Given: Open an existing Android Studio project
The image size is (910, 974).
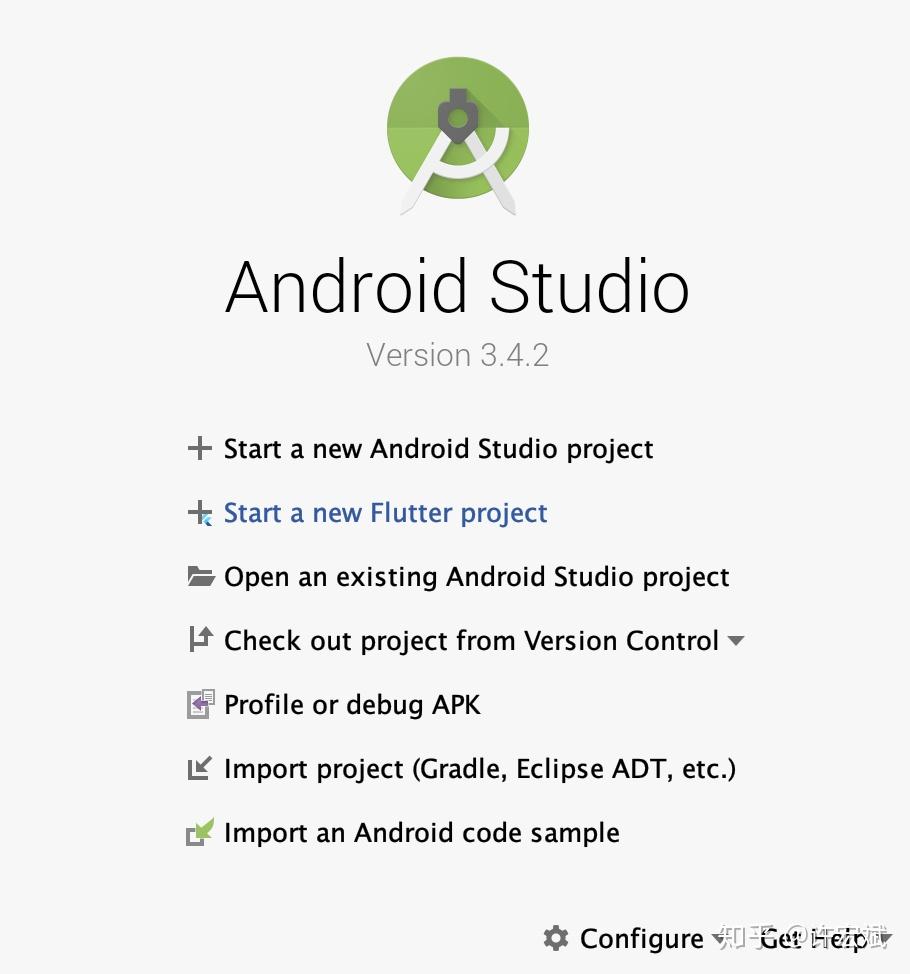Looking at the screenshot, I should pos(476,577).
